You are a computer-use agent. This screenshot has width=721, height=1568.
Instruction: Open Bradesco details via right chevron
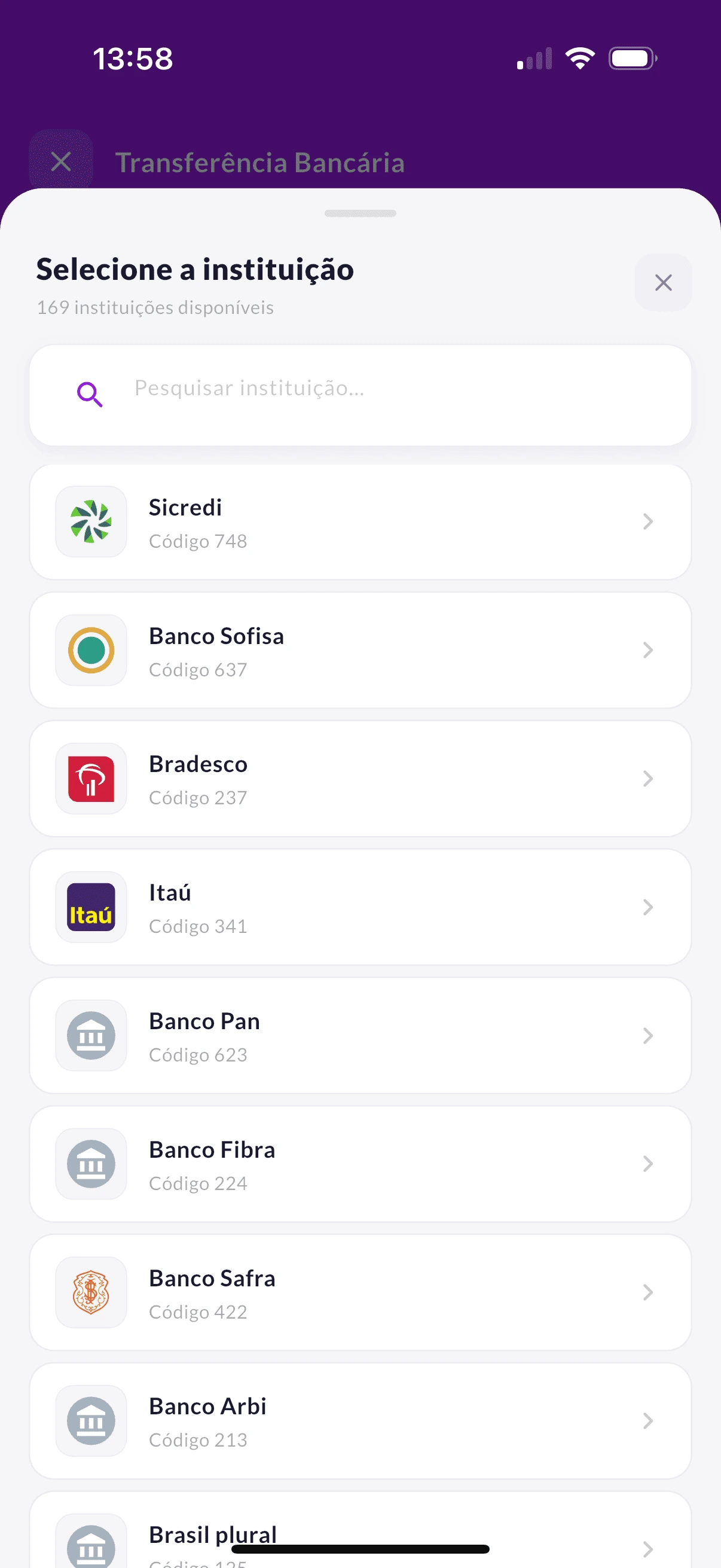point(647,779)
